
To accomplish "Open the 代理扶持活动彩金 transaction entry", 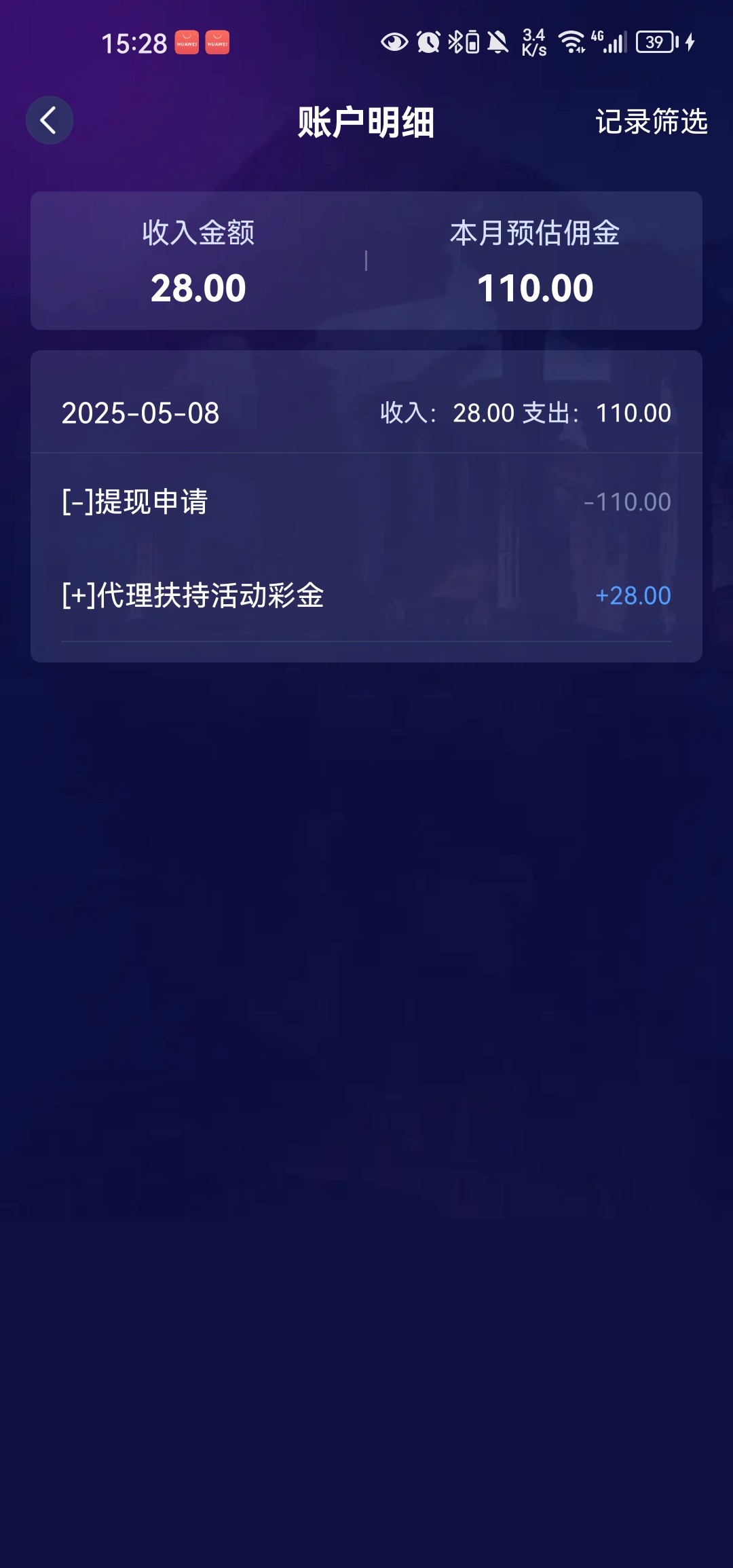I will point(366,596).
